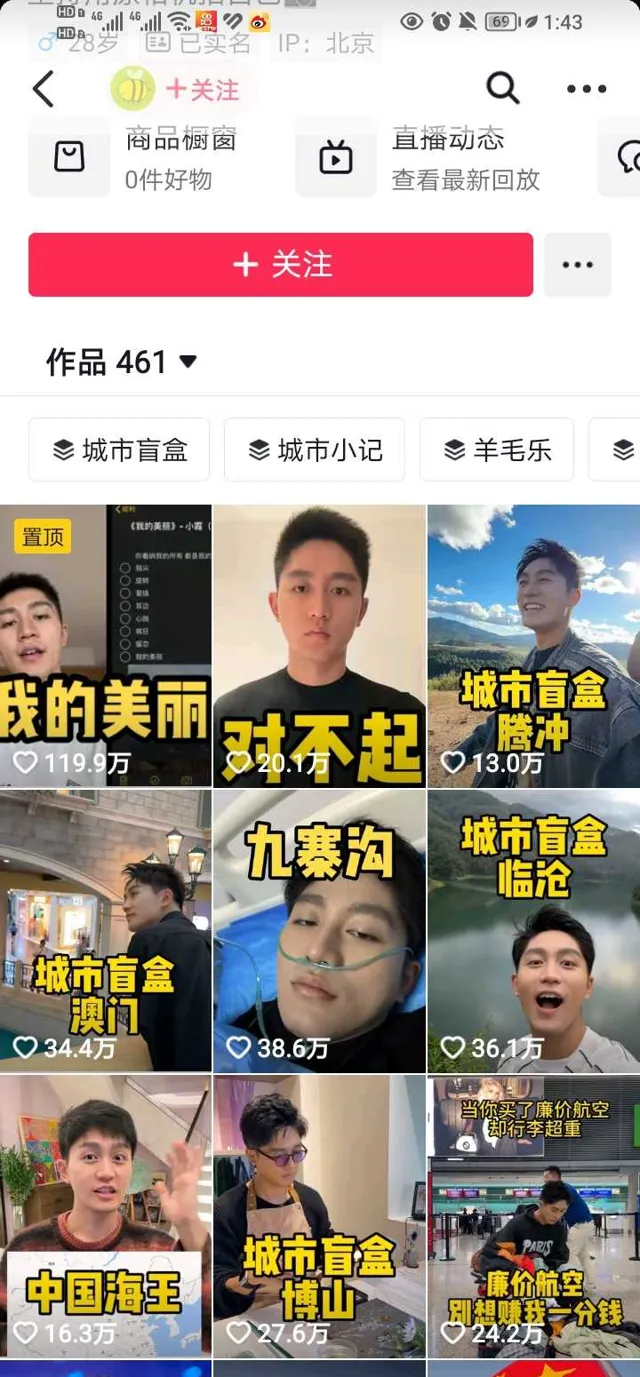Screen dimensions: 640x1377
Task: Open the 城市盲盒 临沧 video
Action: point(533,930)
